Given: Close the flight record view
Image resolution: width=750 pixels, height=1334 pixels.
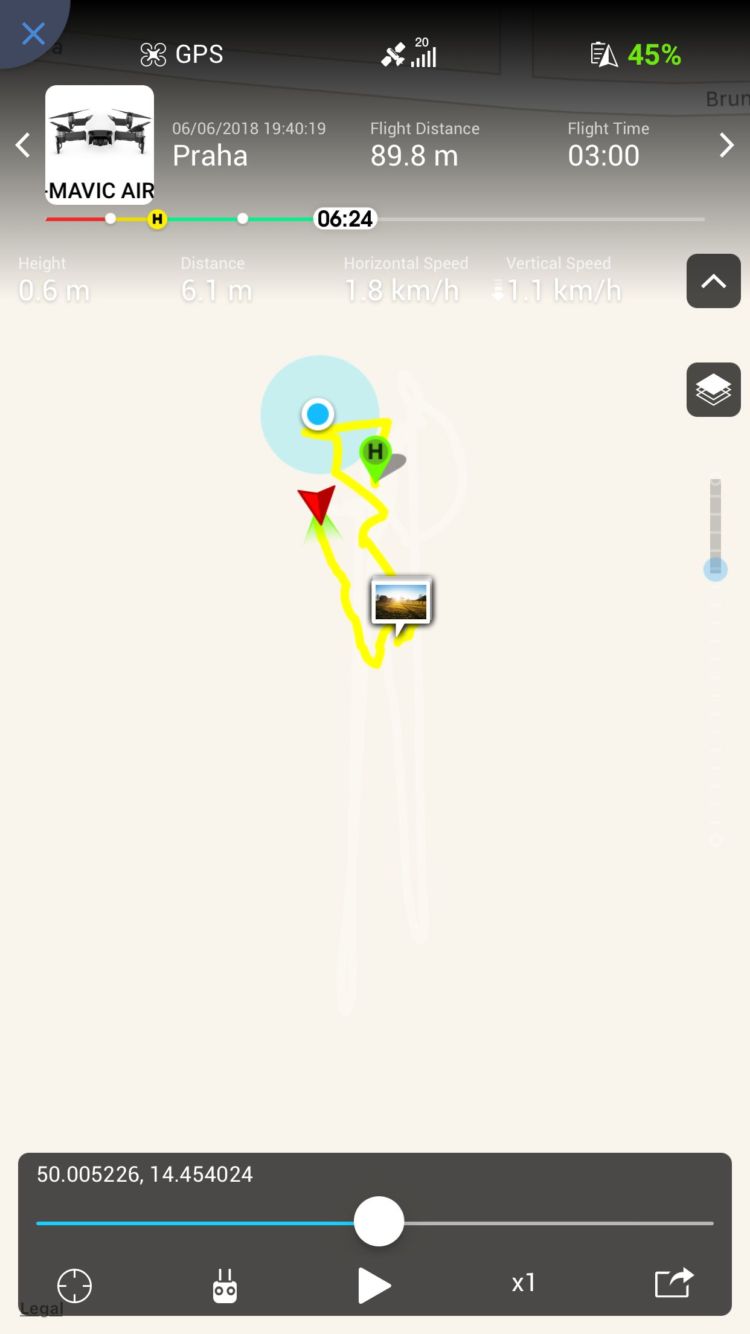Looking at the screenshot, I should point(33,34).
